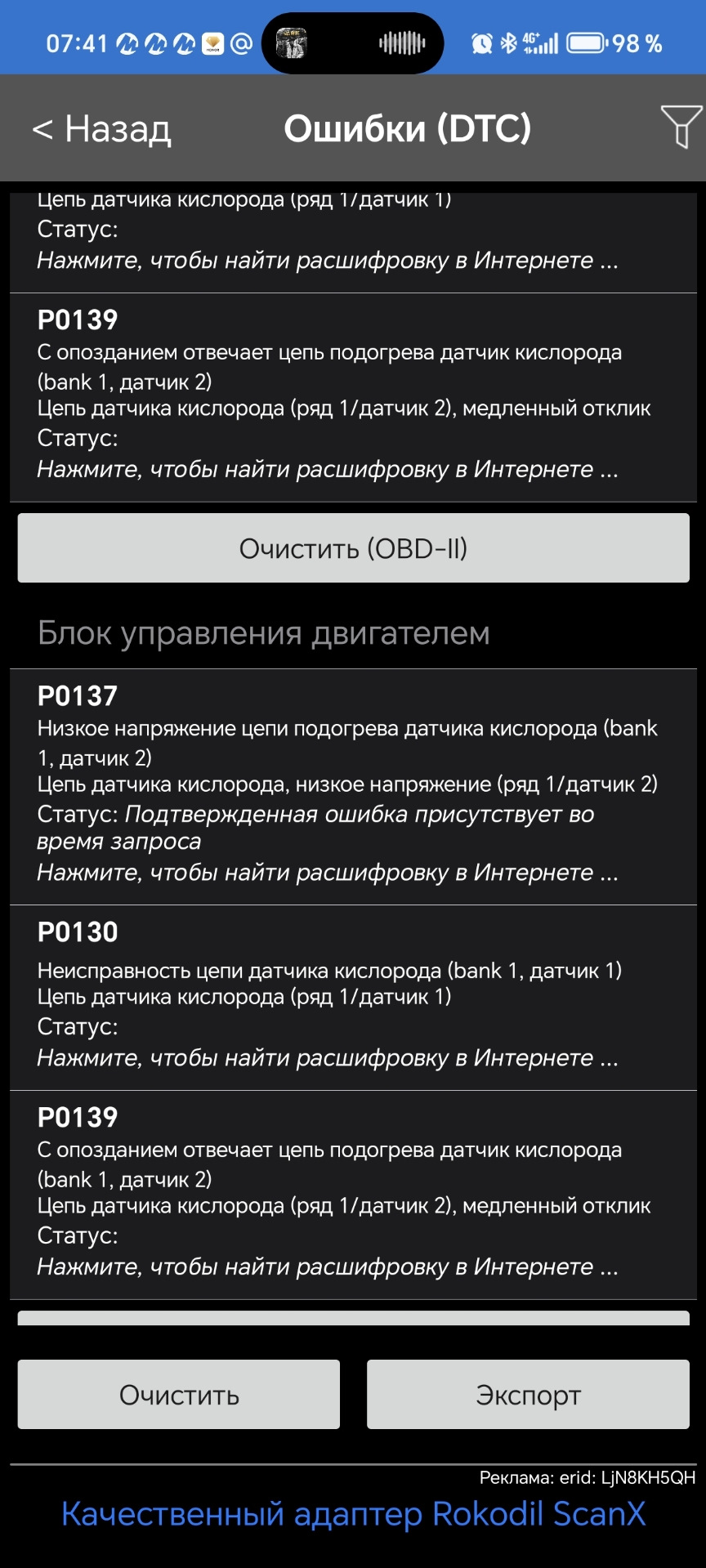Open the filter funnel icon

pyautogui.click(x=680, y=127)
